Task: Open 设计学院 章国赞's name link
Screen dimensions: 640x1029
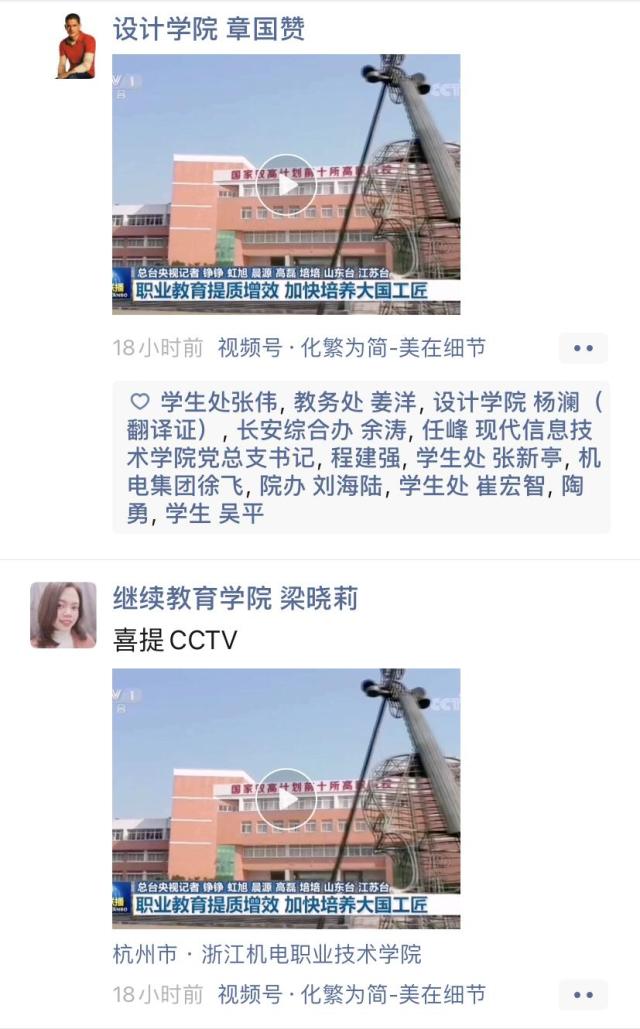Action: point(208,30)
